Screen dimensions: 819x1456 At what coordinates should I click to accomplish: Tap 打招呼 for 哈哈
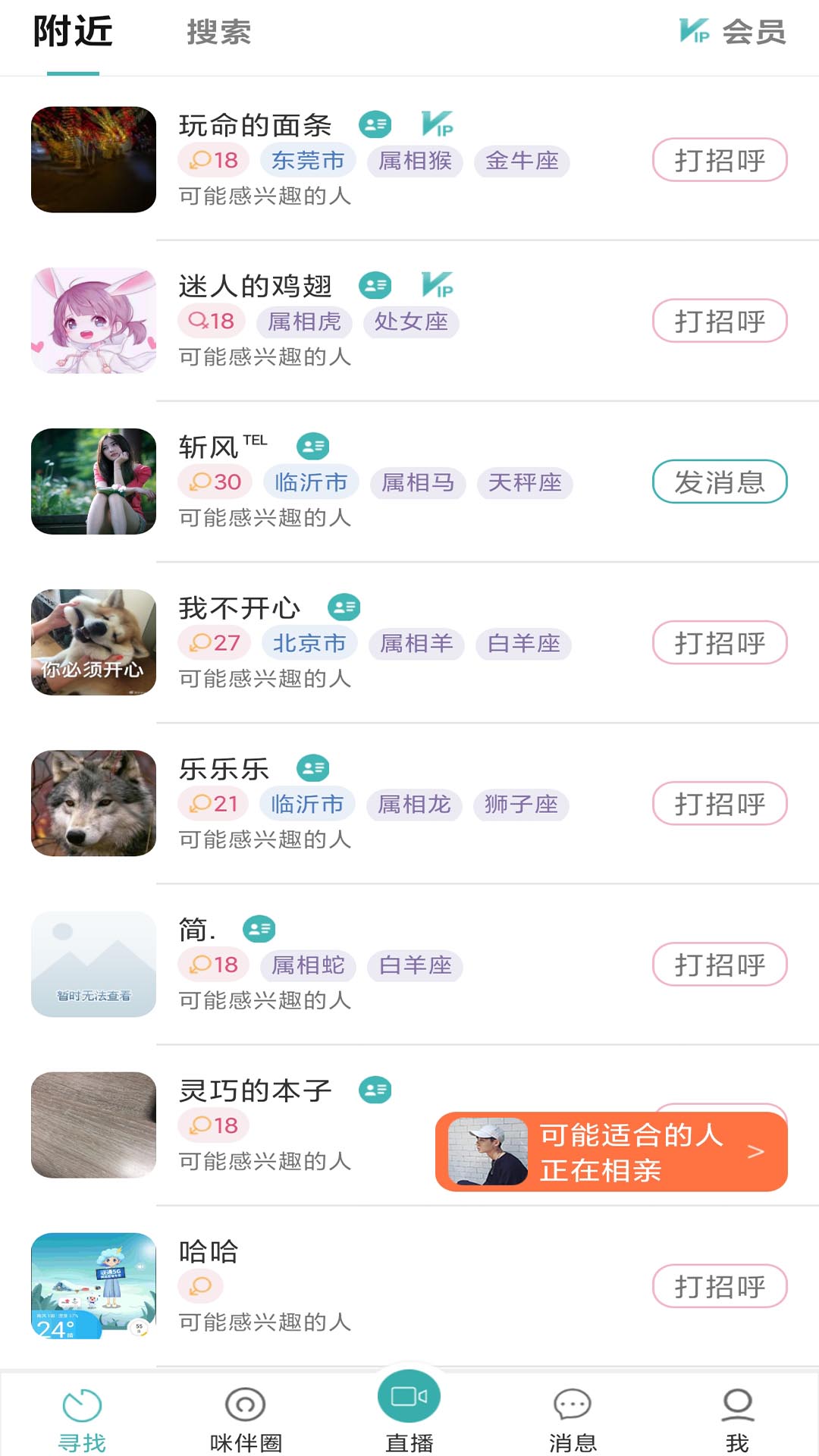point(719,1286)
